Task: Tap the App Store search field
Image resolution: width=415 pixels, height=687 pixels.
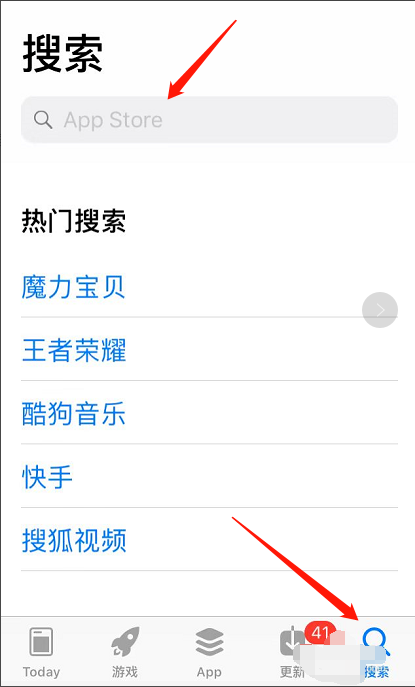Action: (209, 120)
